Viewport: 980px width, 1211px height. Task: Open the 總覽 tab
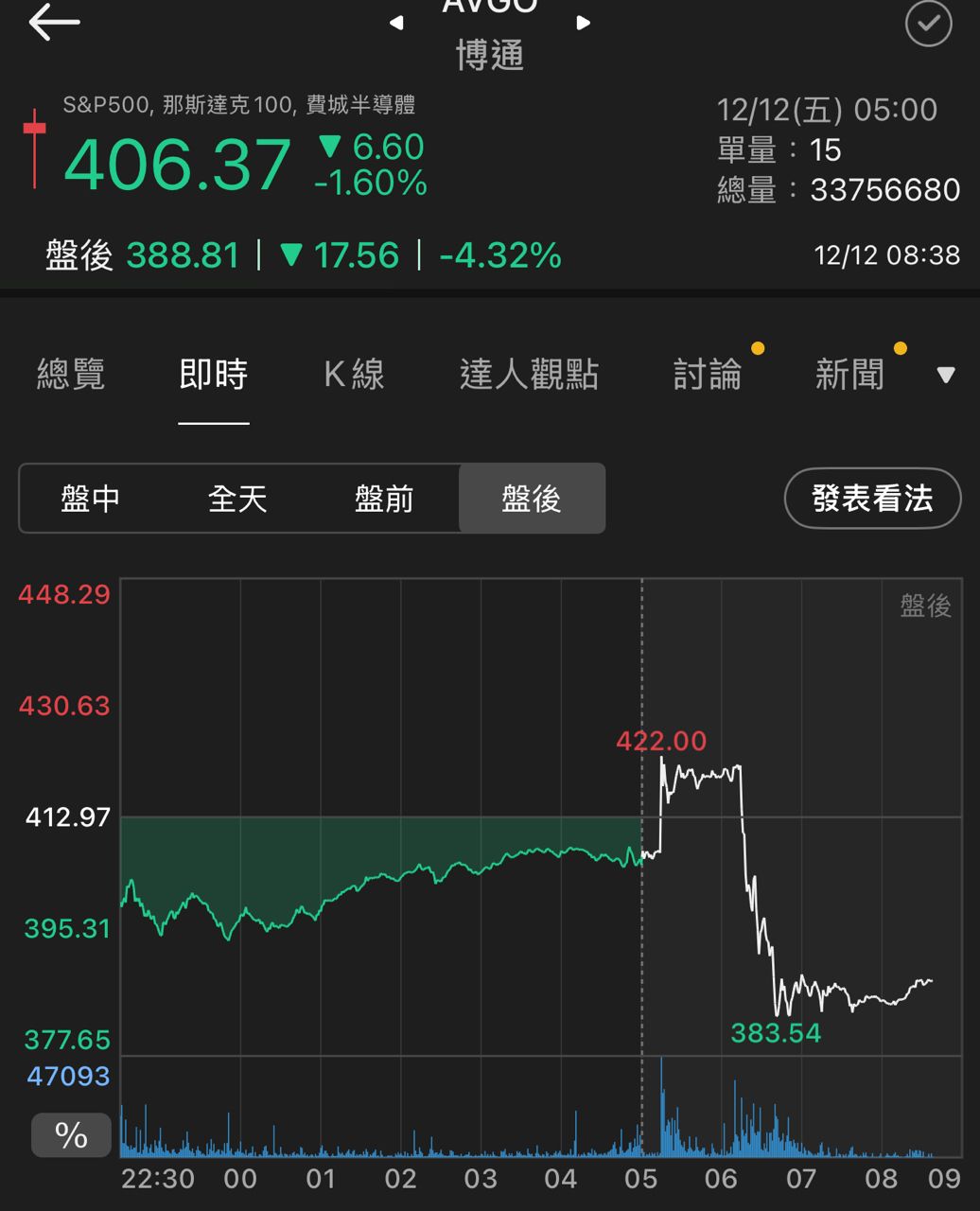click(71, 375)
